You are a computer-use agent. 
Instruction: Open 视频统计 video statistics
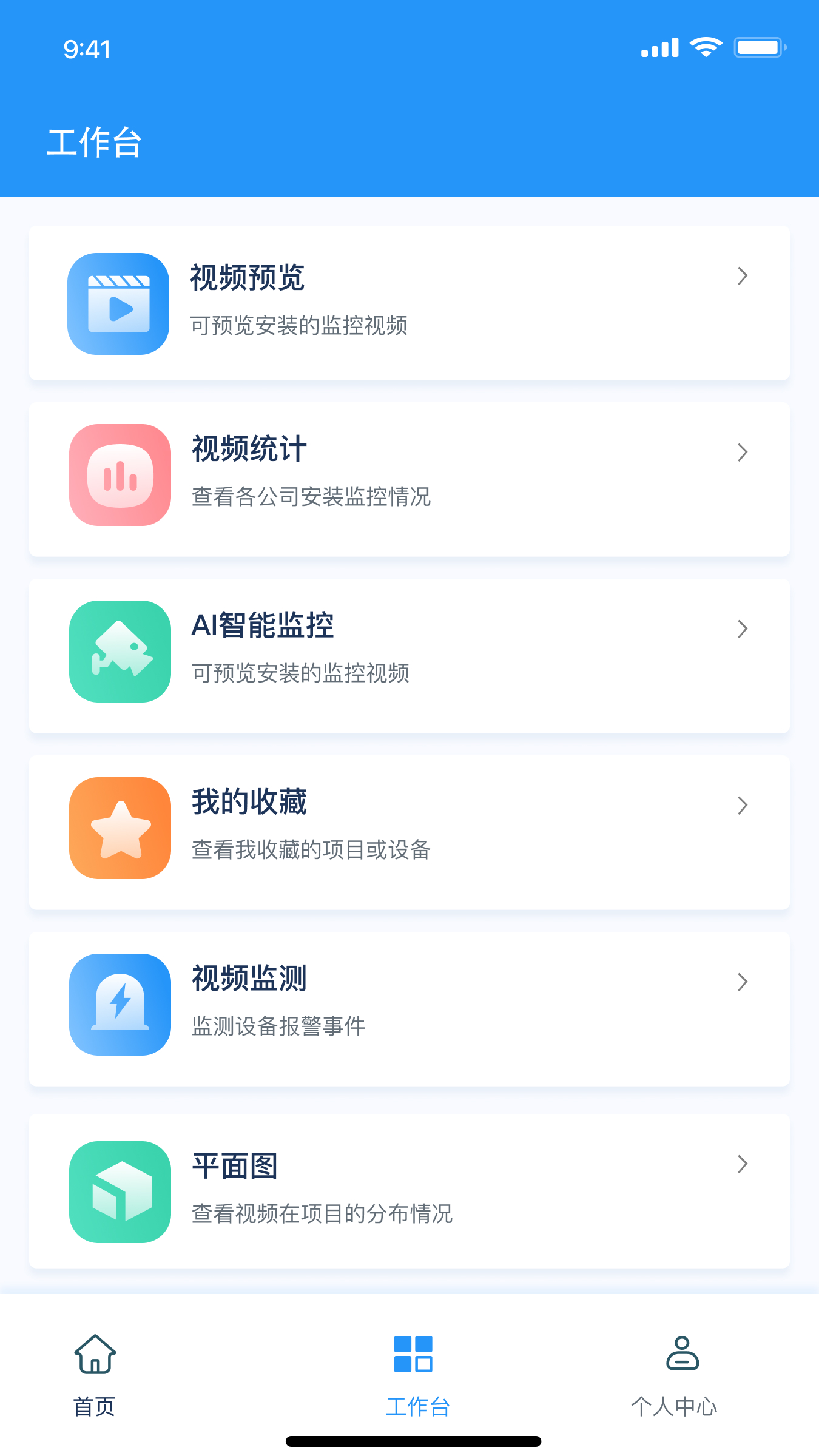[x=409, y=479]
